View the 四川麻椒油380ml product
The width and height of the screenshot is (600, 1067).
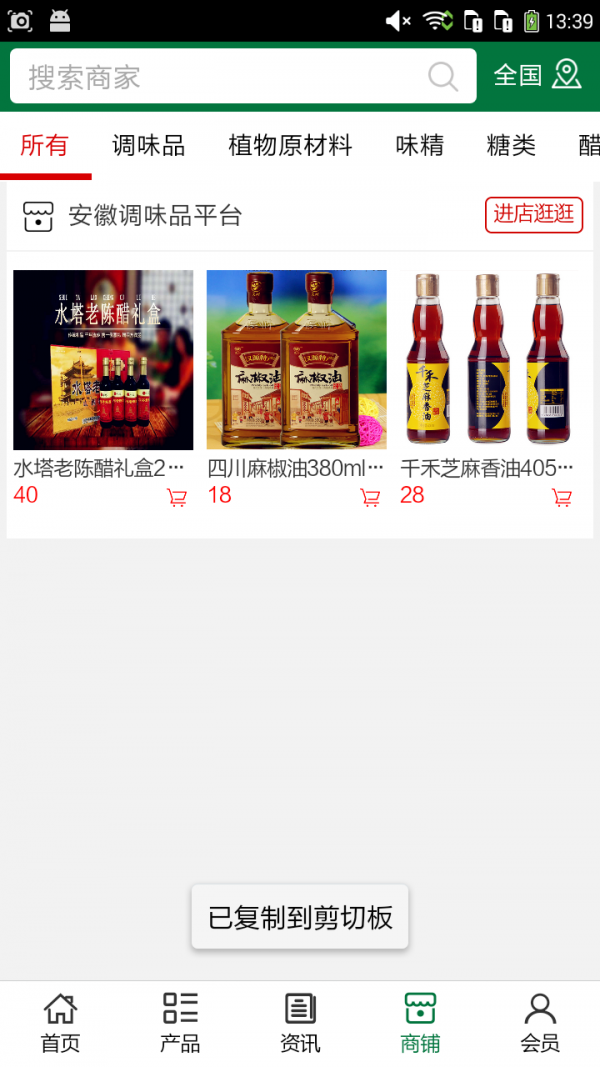(x=296, y=360)
